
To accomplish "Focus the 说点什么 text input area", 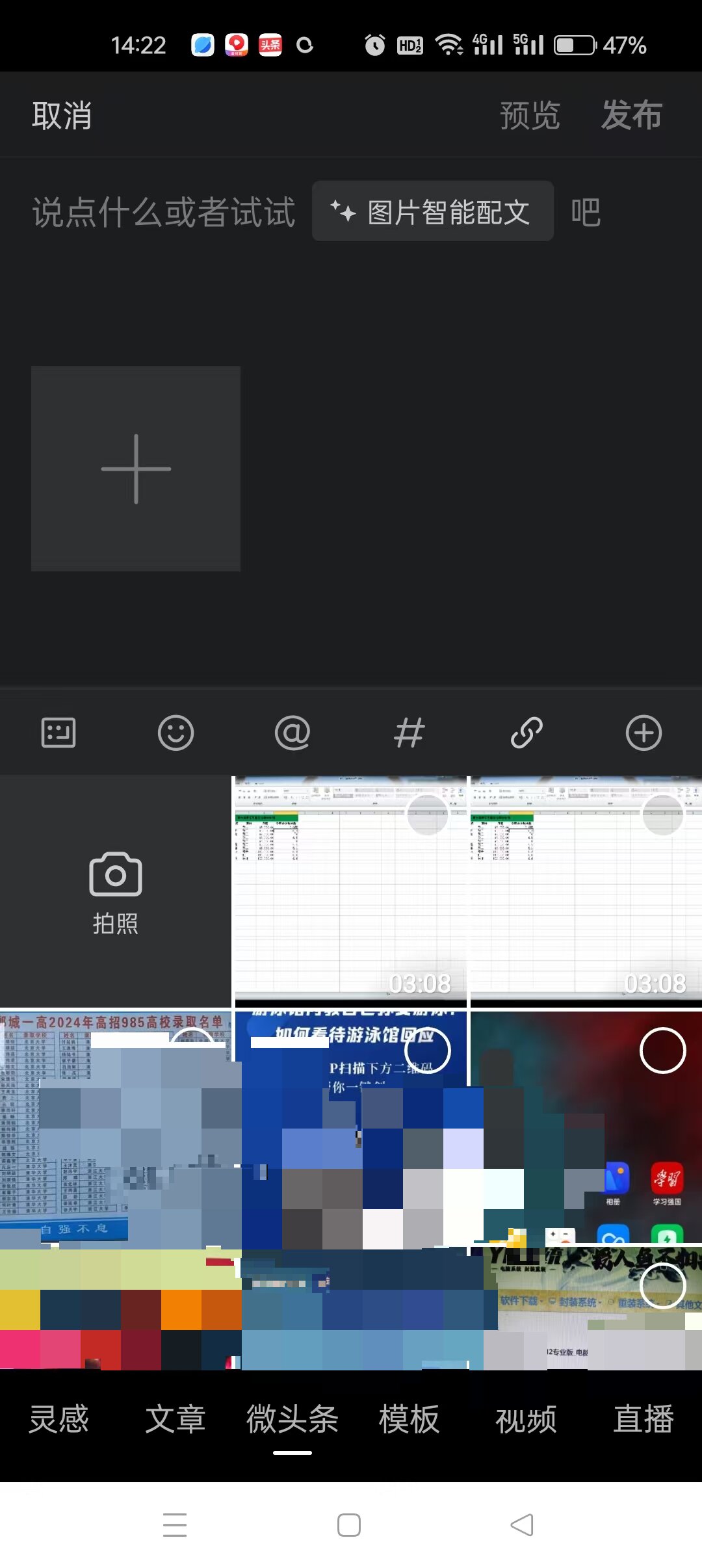I will (x=162, y=212).
